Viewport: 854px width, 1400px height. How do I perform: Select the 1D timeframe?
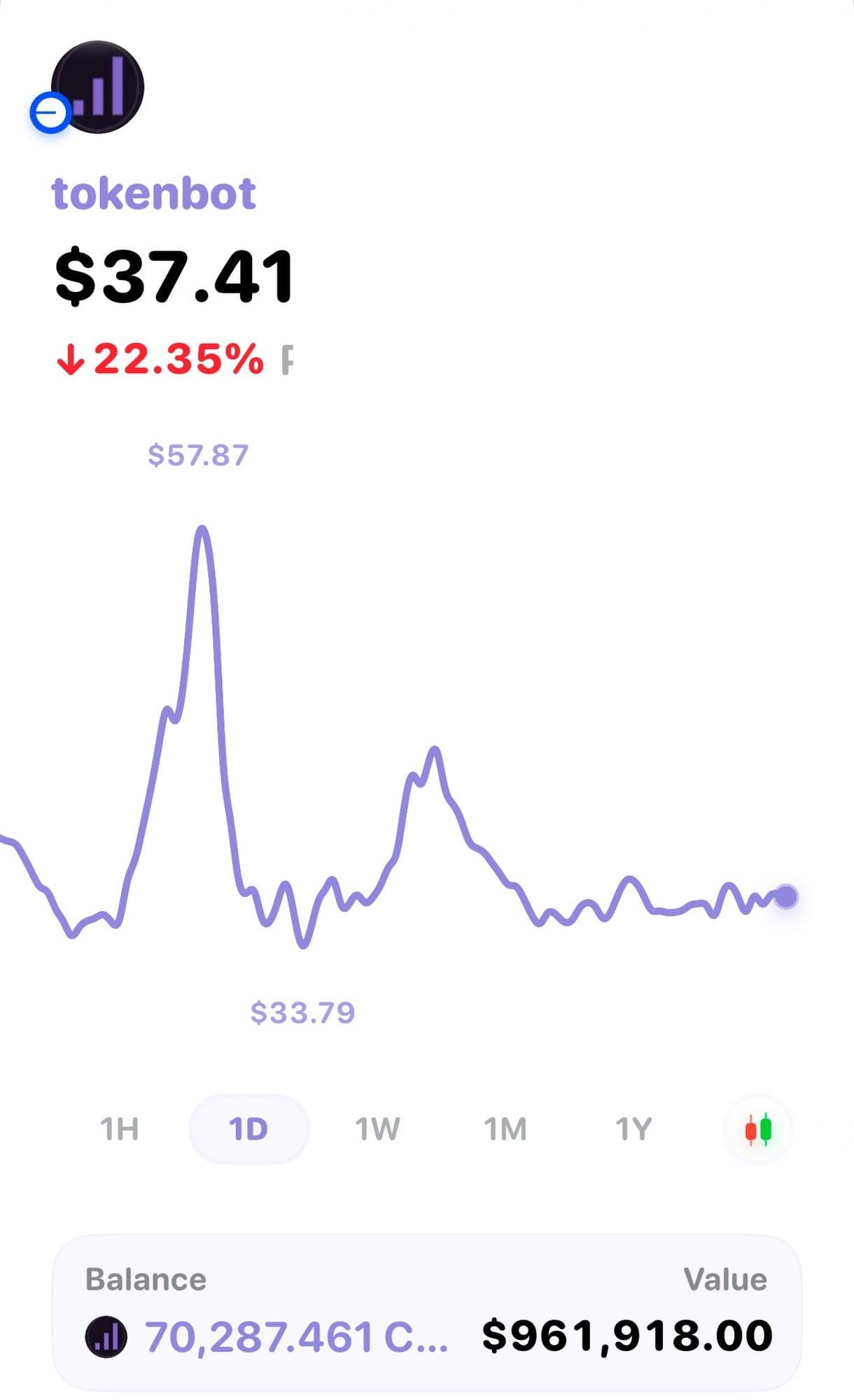click(x=248, y=1129)
